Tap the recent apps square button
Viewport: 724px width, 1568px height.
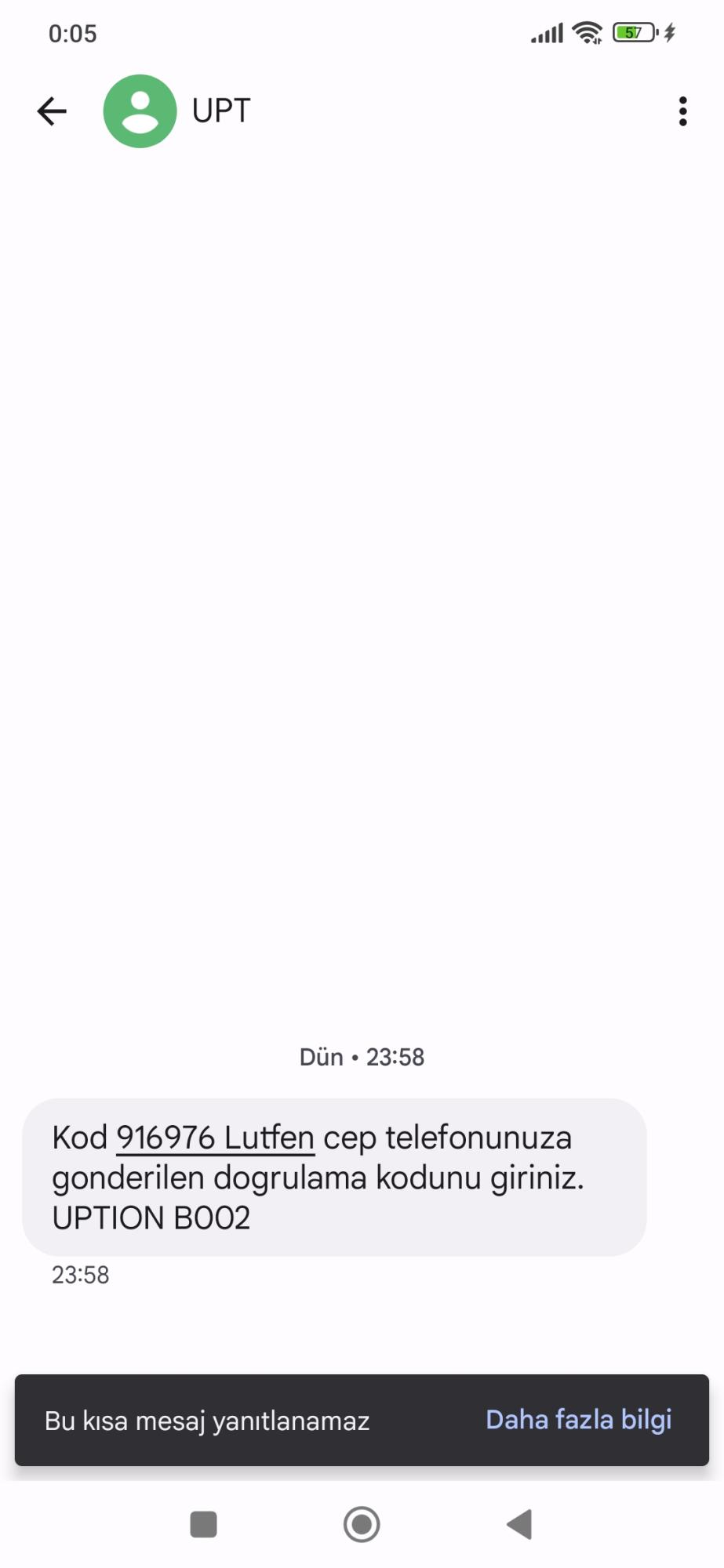203,1524
